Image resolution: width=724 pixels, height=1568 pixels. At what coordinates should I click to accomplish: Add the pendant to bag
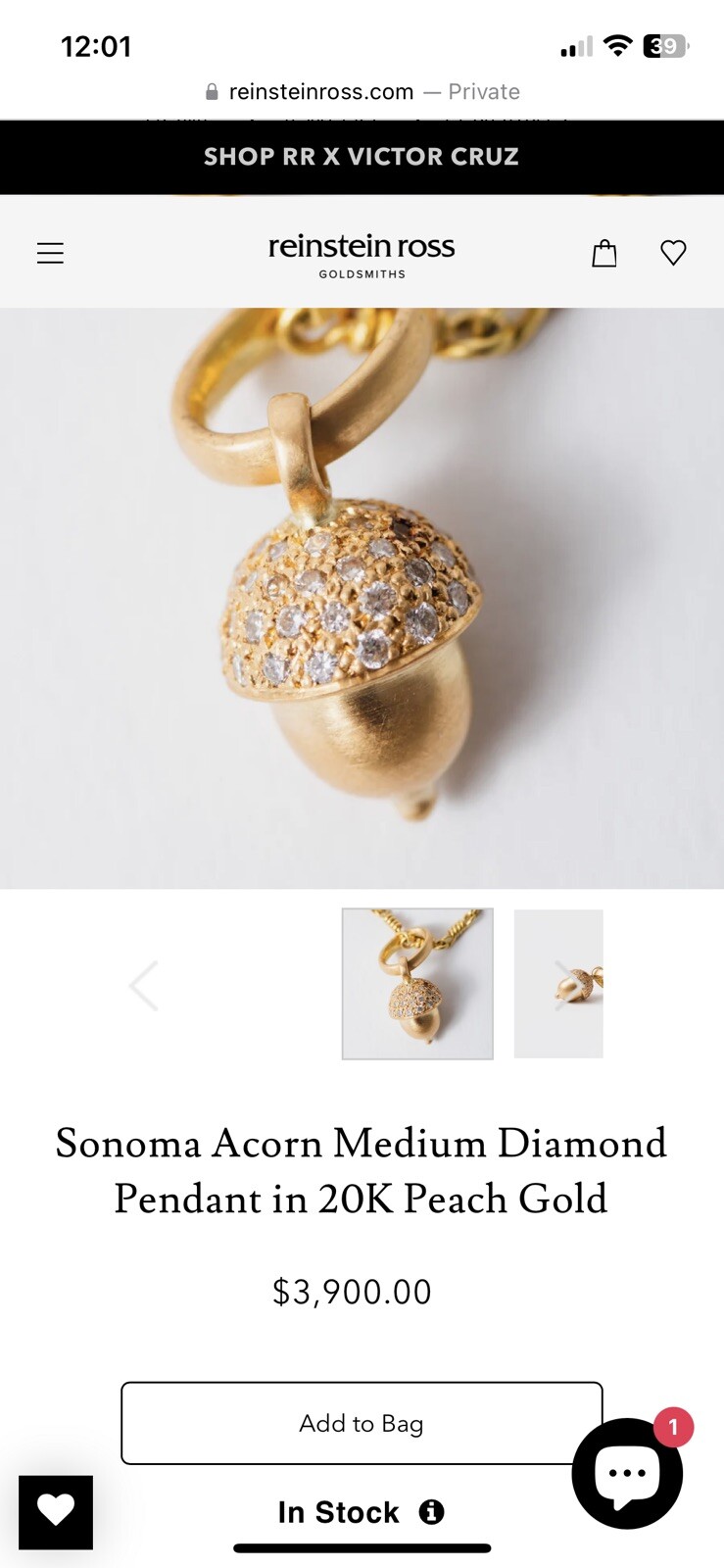click(x=362, y=1423)
